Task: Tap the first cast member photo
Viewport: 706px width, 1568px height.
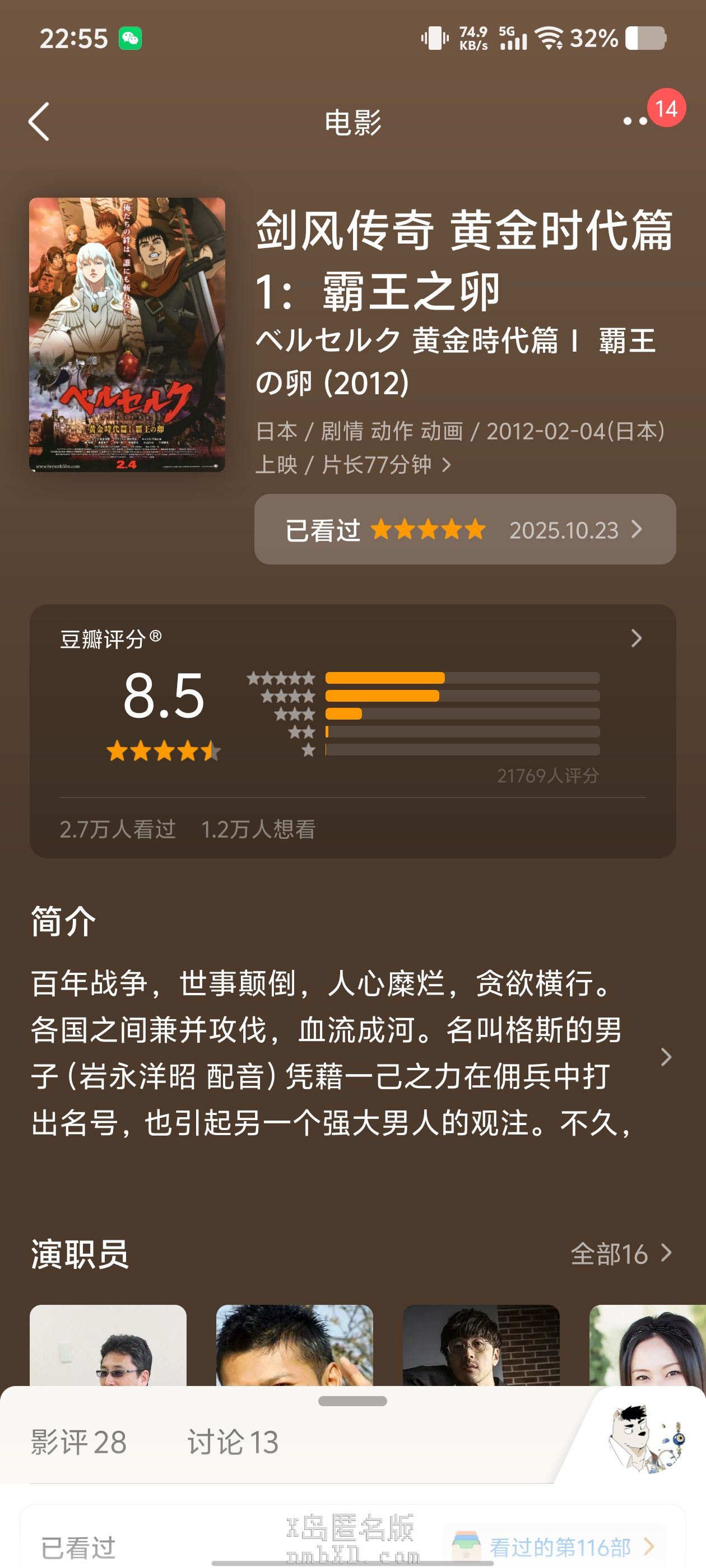Action: pos(108,1345)
